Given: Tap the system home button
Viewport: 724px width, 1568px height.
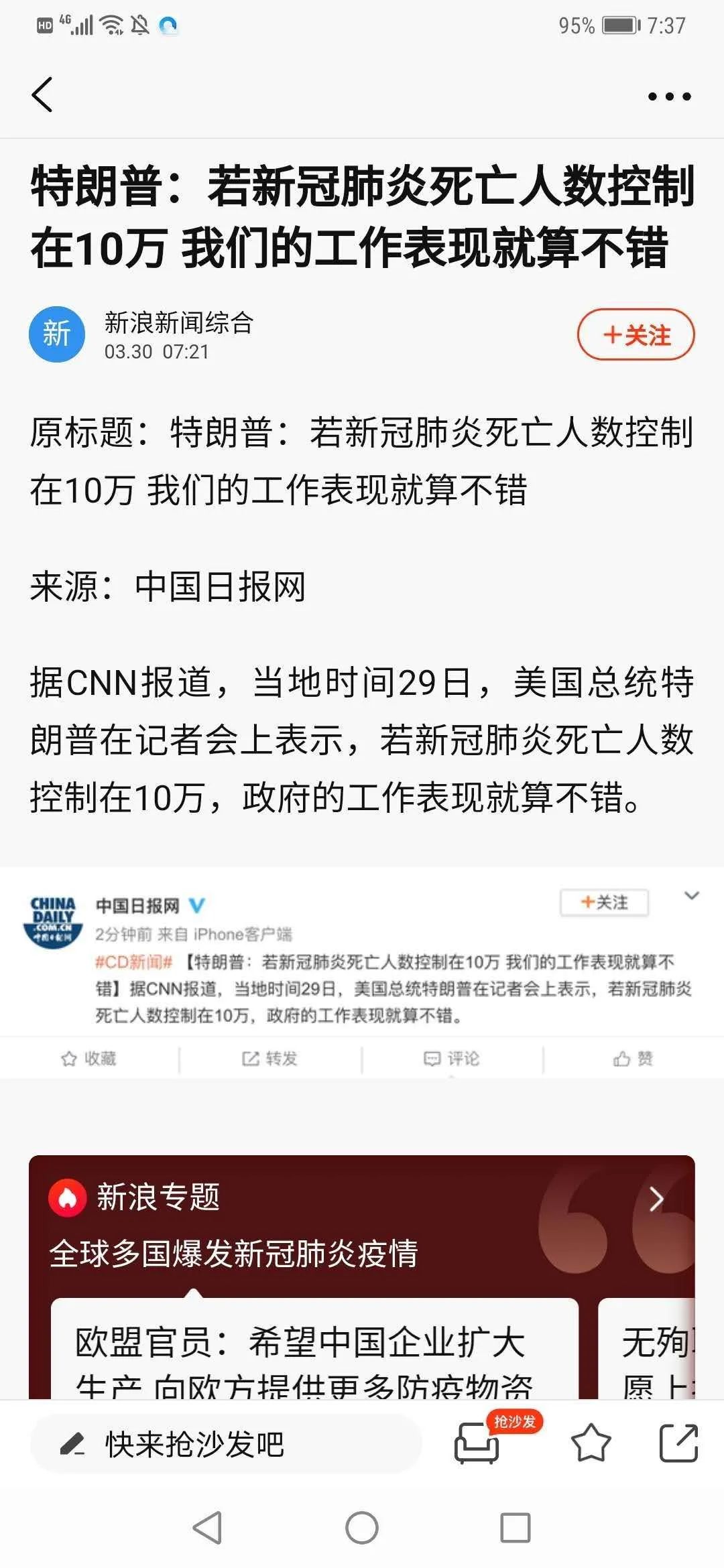Looking at the screenshot, I should tap(361, 1528).
